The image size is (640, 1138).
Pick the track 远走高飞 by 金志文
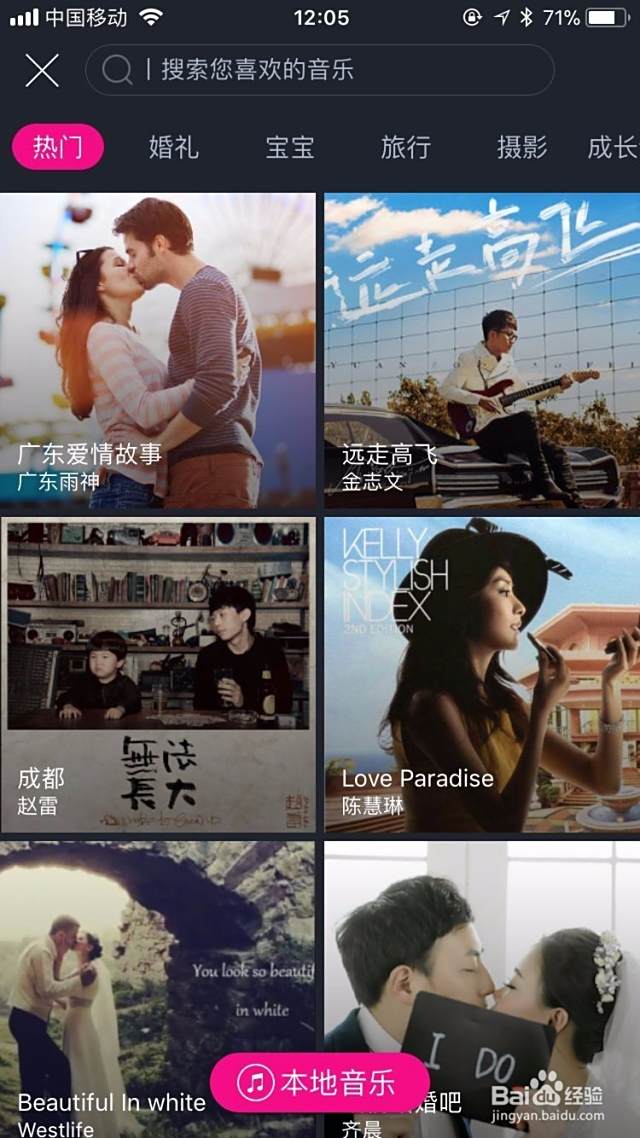point(482,350)
